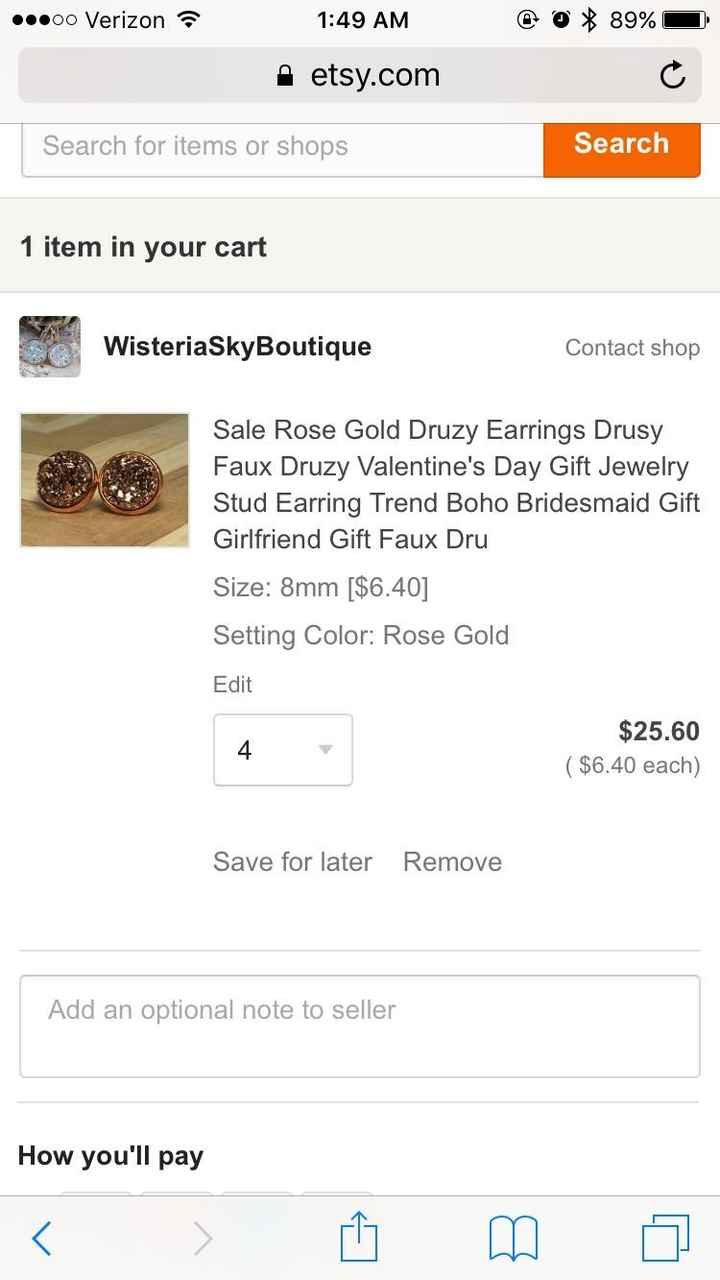Open the Bookmarks panel
720x1280 pixels.
click(513, 1237)
